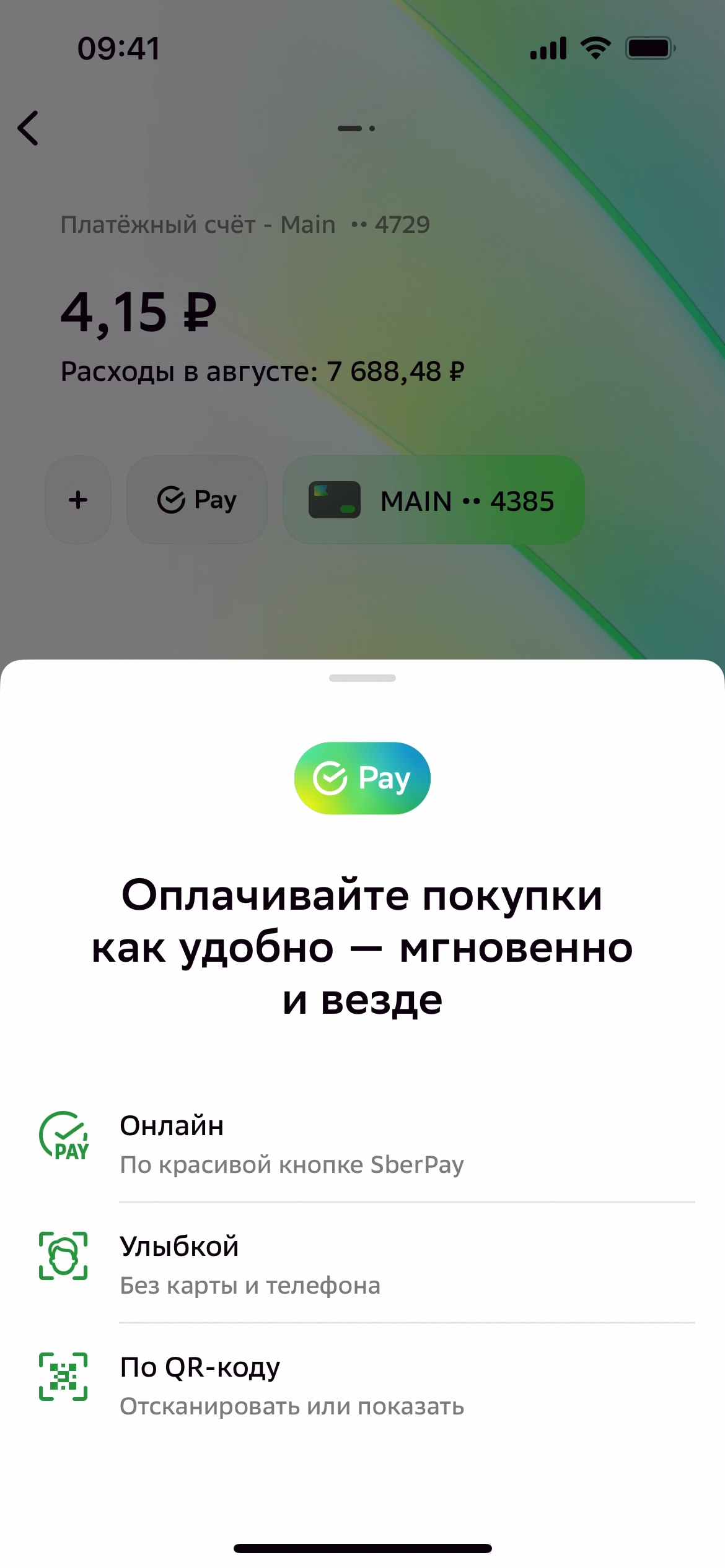Go back using the top-left arrow
Screen dimensions: 725x1568
click(29, 128)
